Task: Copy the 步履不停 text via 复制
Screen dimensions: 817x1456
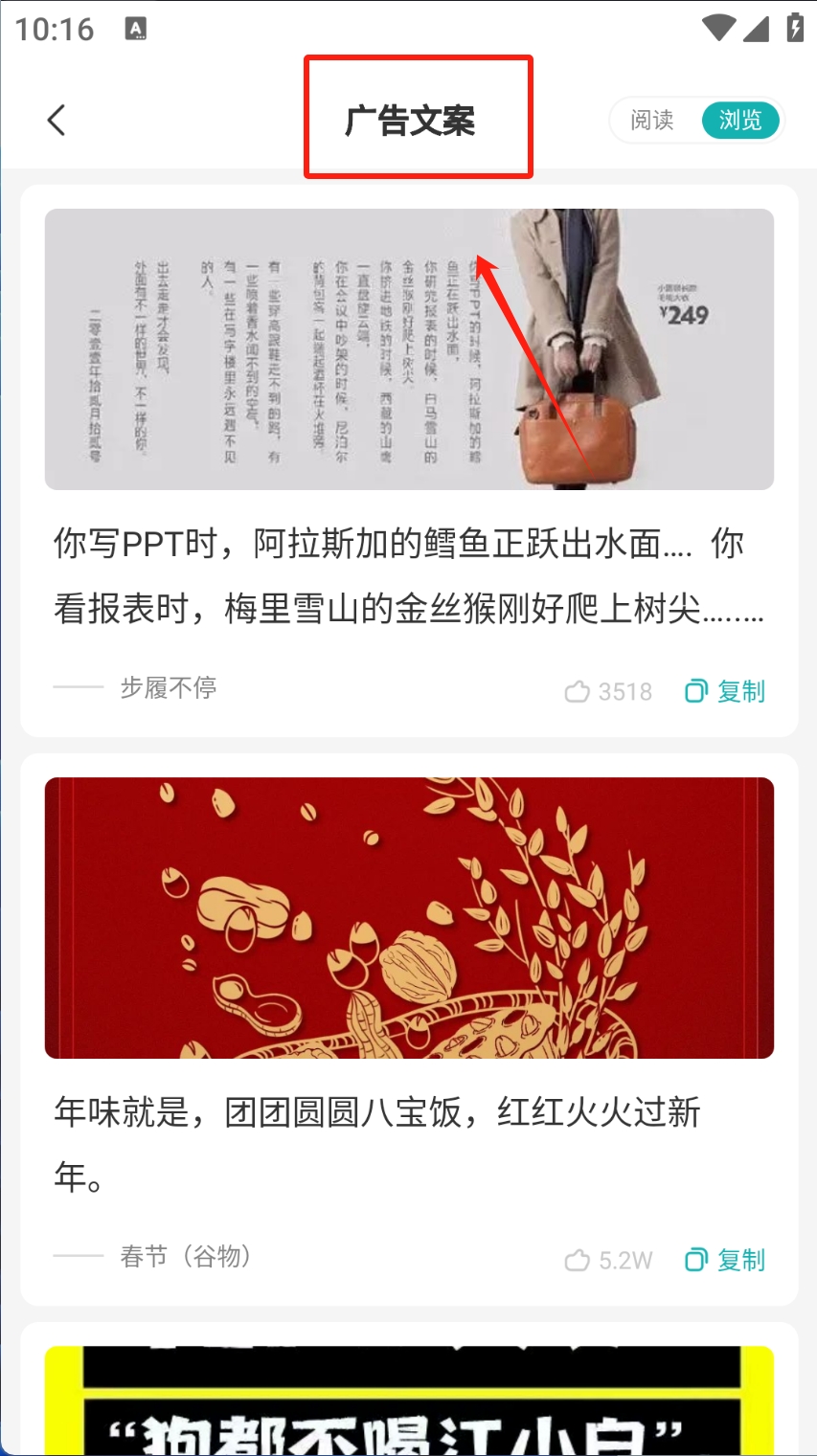Action: tap(726, 691)
